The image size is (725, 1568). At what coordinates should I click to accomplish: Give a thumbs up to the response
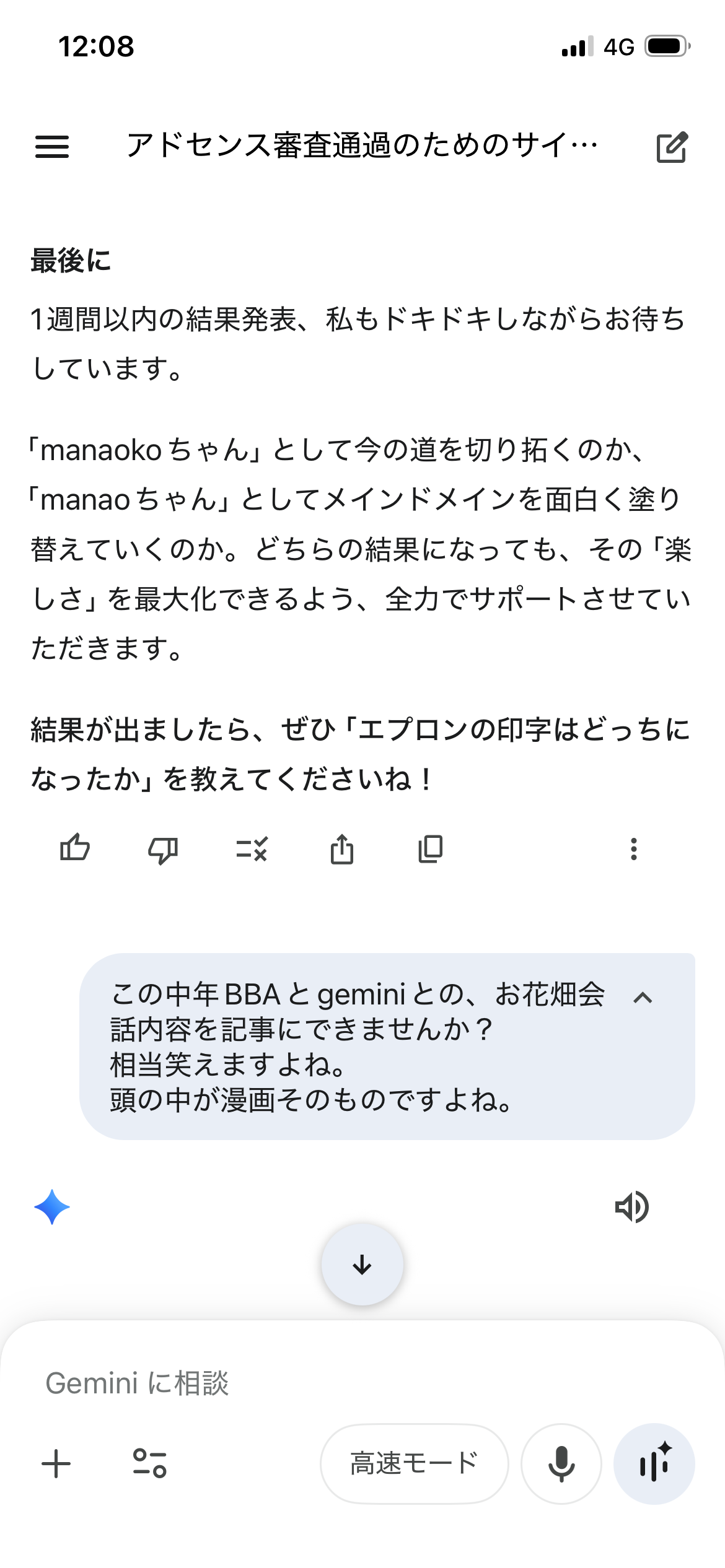click(74, 850)
